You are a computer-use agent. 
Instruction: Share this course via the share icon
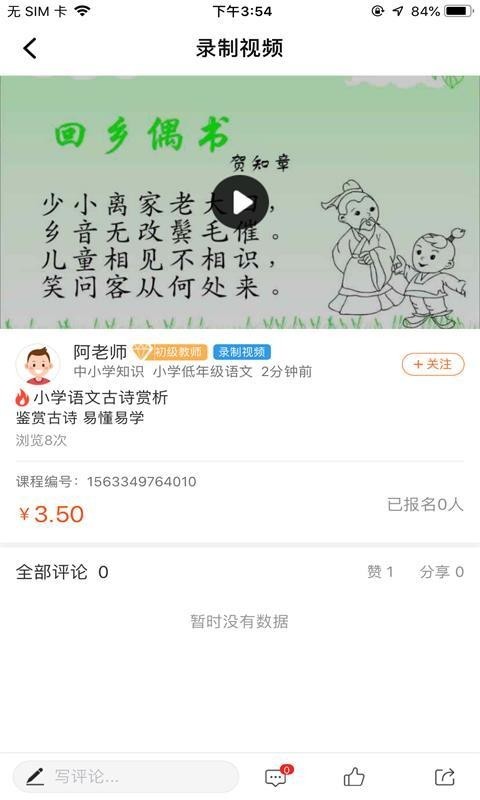(444, 777)
